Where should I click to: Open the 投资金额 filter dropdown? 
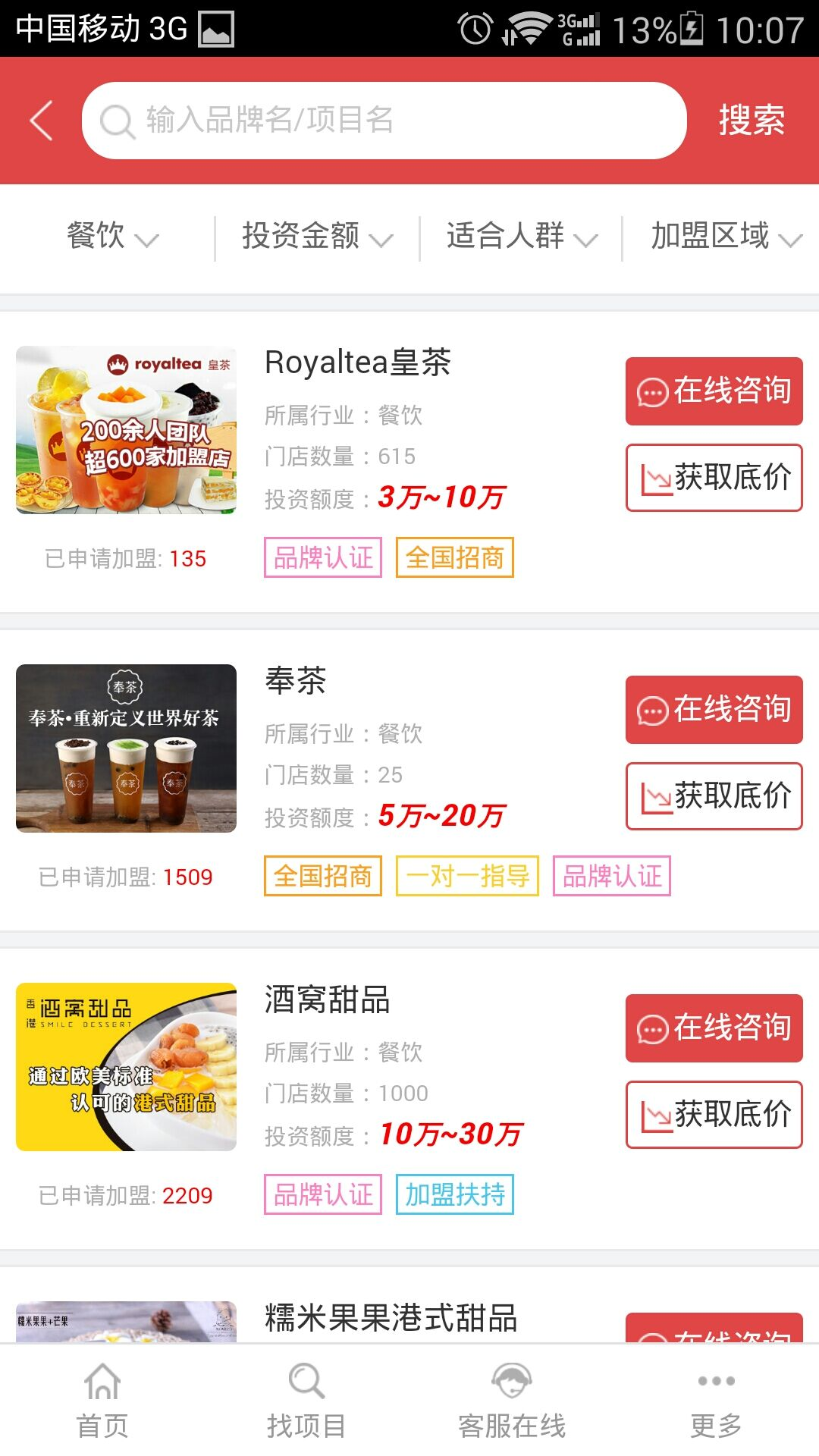tap(317, 237)
